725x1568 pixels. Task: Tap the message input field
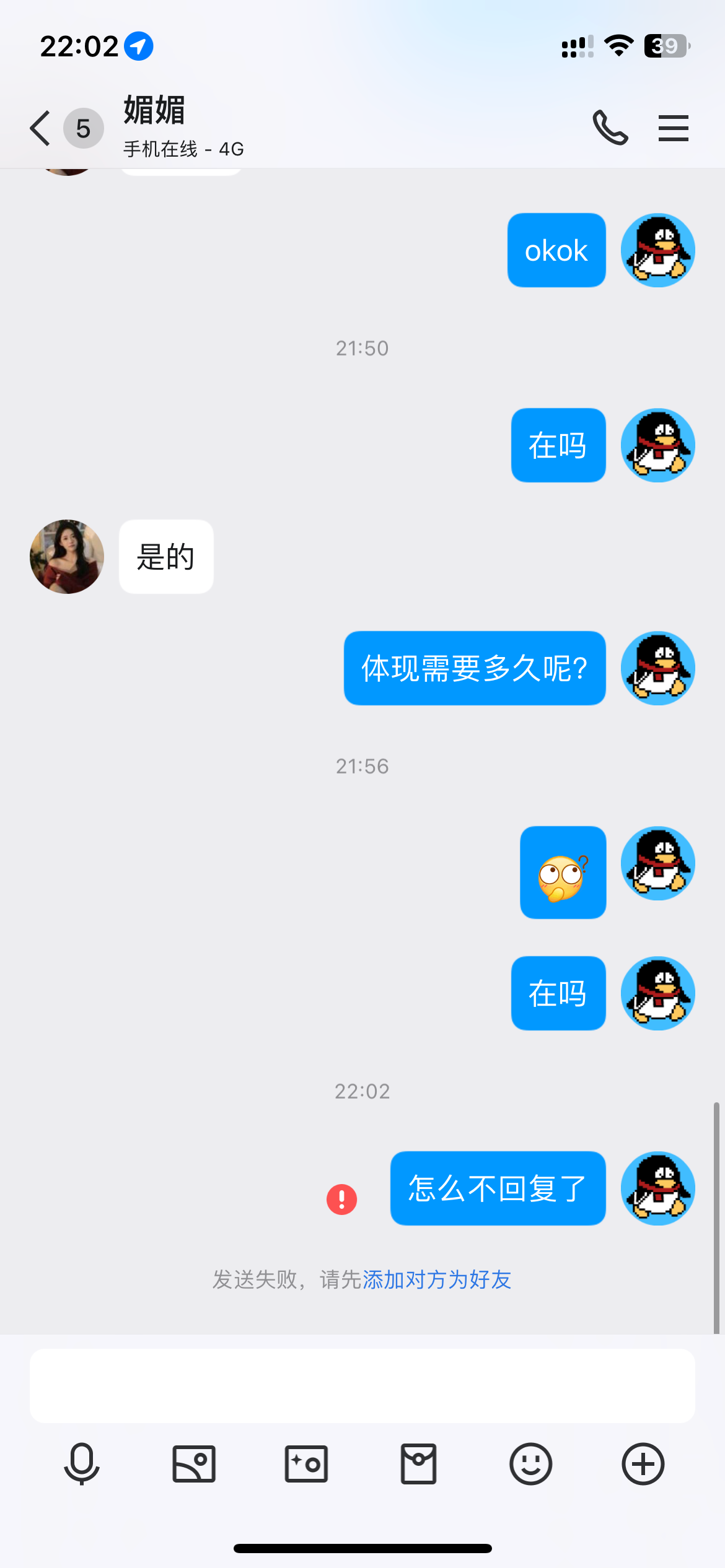coord(362,1385)
